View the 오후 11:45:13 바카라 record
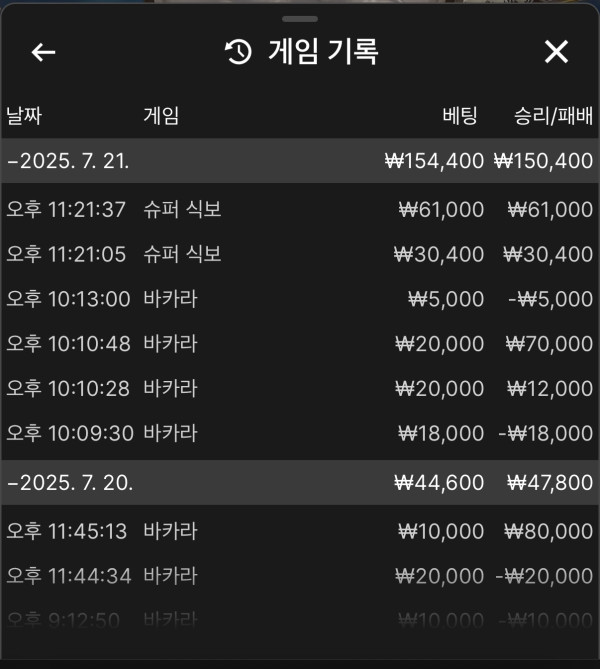Viewport: 600px width, 669px height. [299, 531]
